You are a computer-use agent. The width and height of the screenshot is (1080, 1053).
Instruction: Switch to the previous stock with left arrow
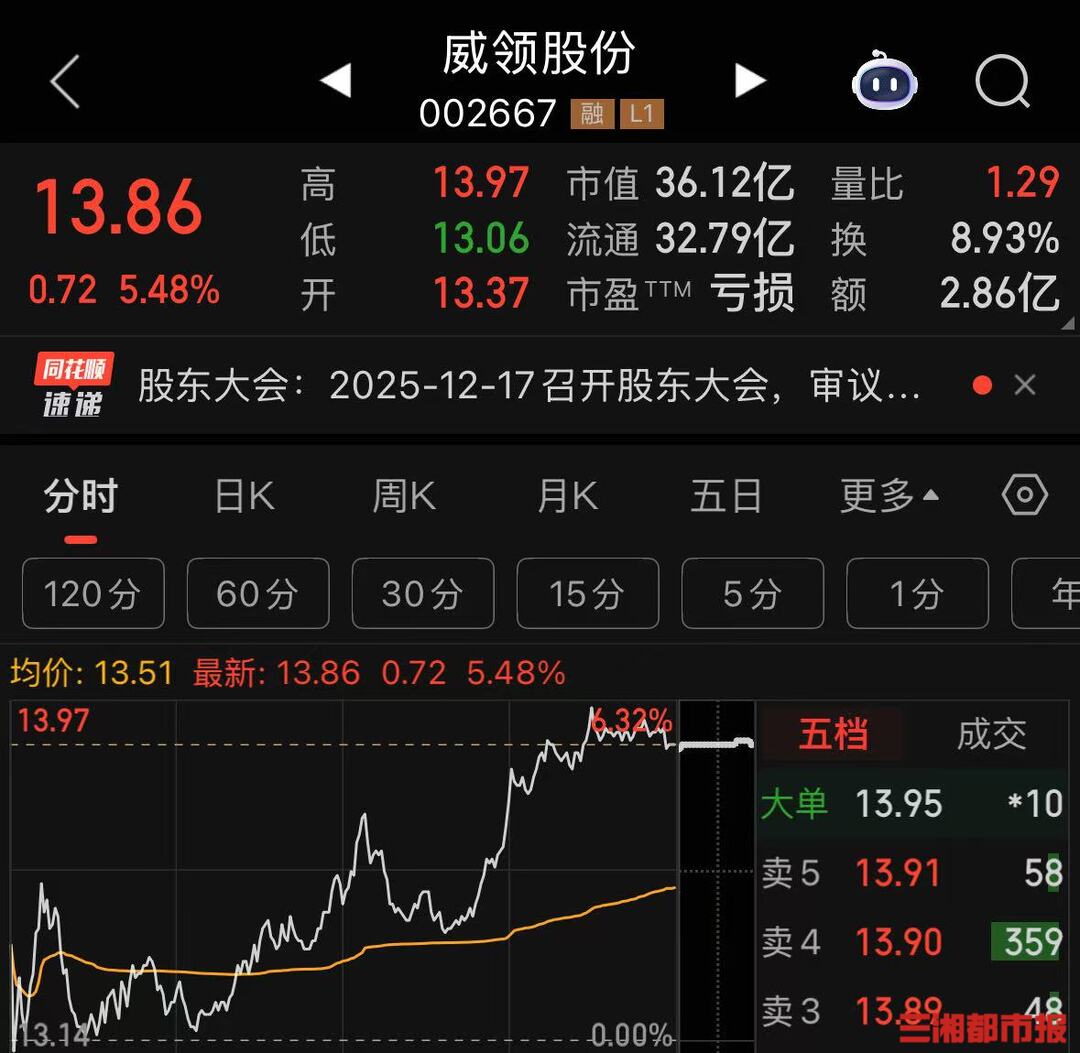pyautogui.click(x=336, y=80)
